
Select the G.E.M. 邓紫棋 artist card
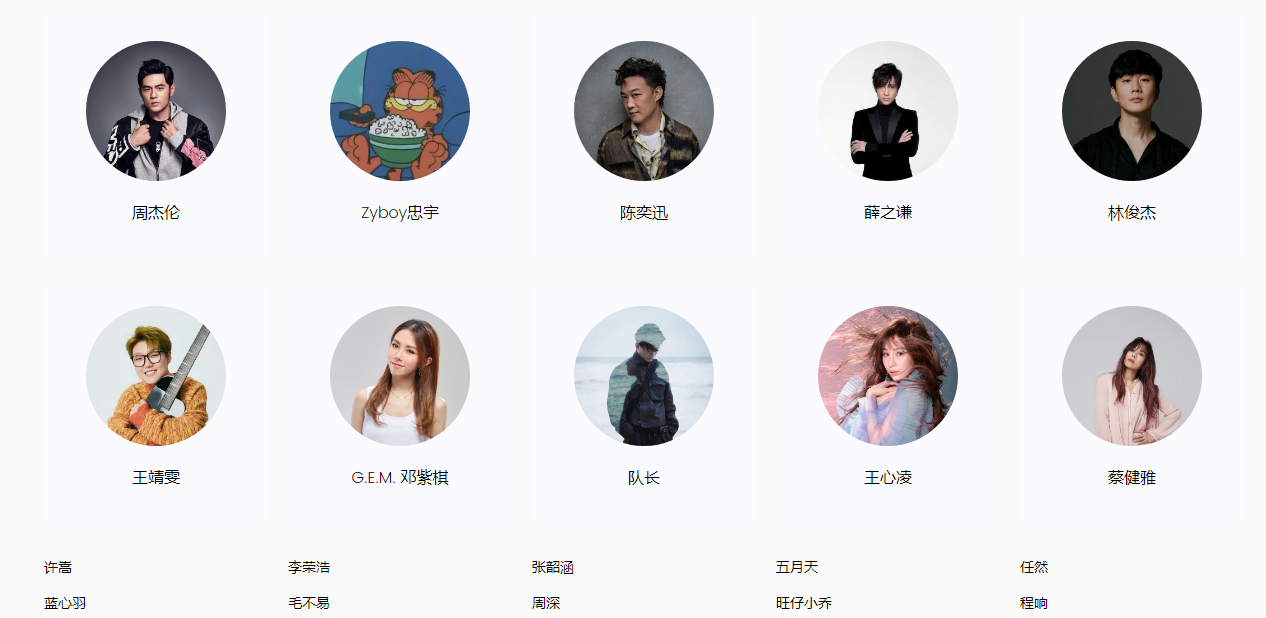400,404
